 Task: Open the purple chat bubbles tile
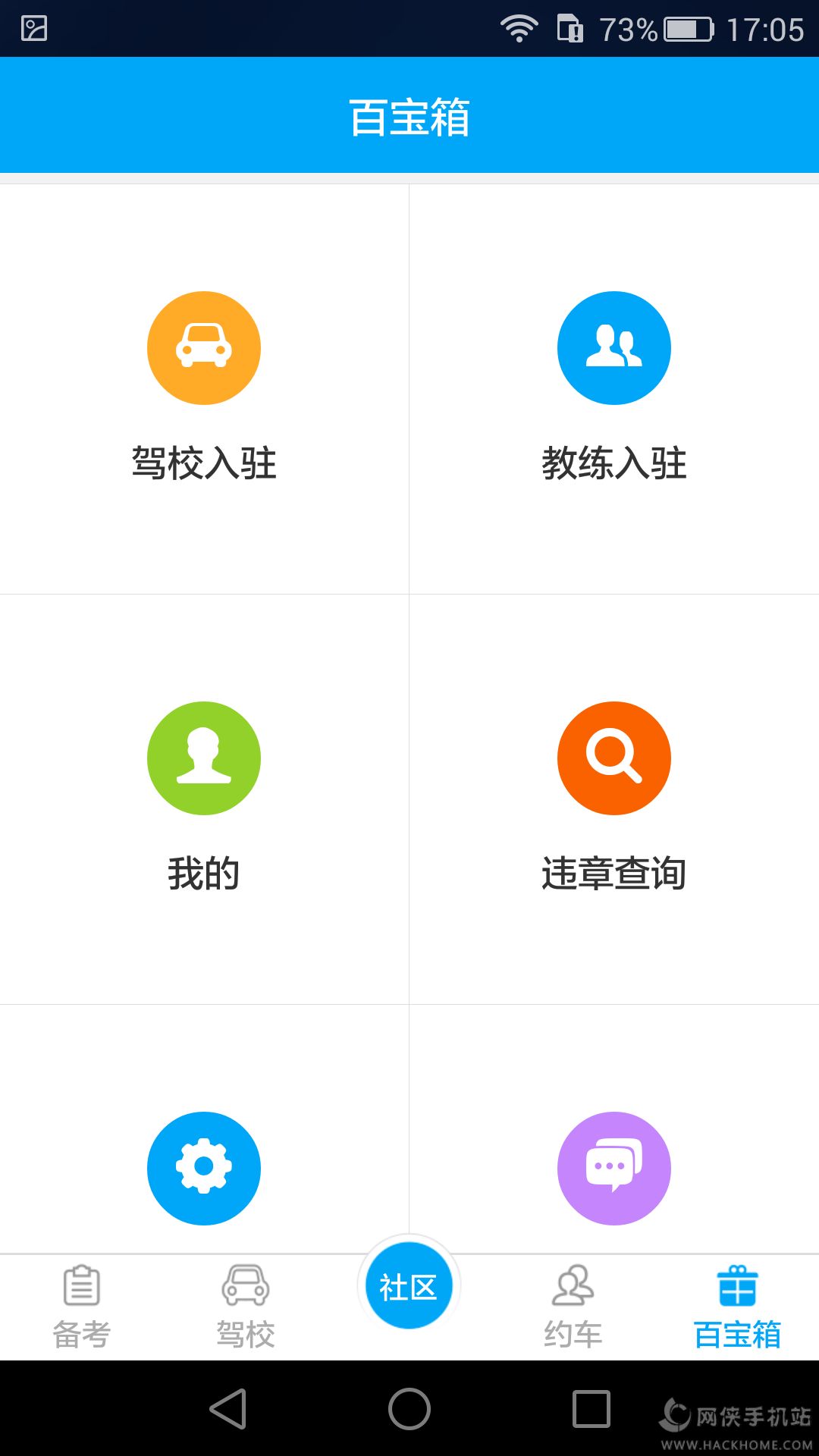[613, 1168]
